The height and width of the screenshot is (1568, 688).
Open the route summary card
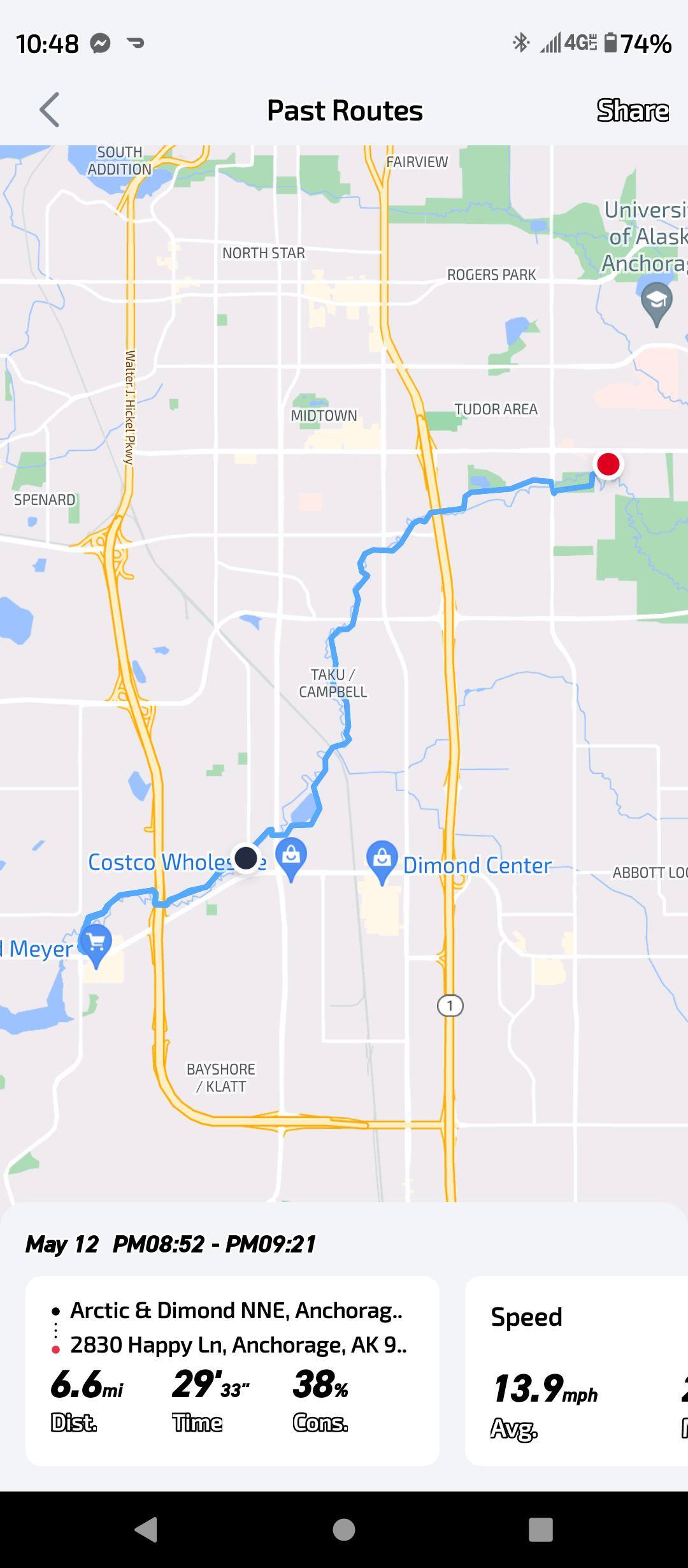(232, 1369)
